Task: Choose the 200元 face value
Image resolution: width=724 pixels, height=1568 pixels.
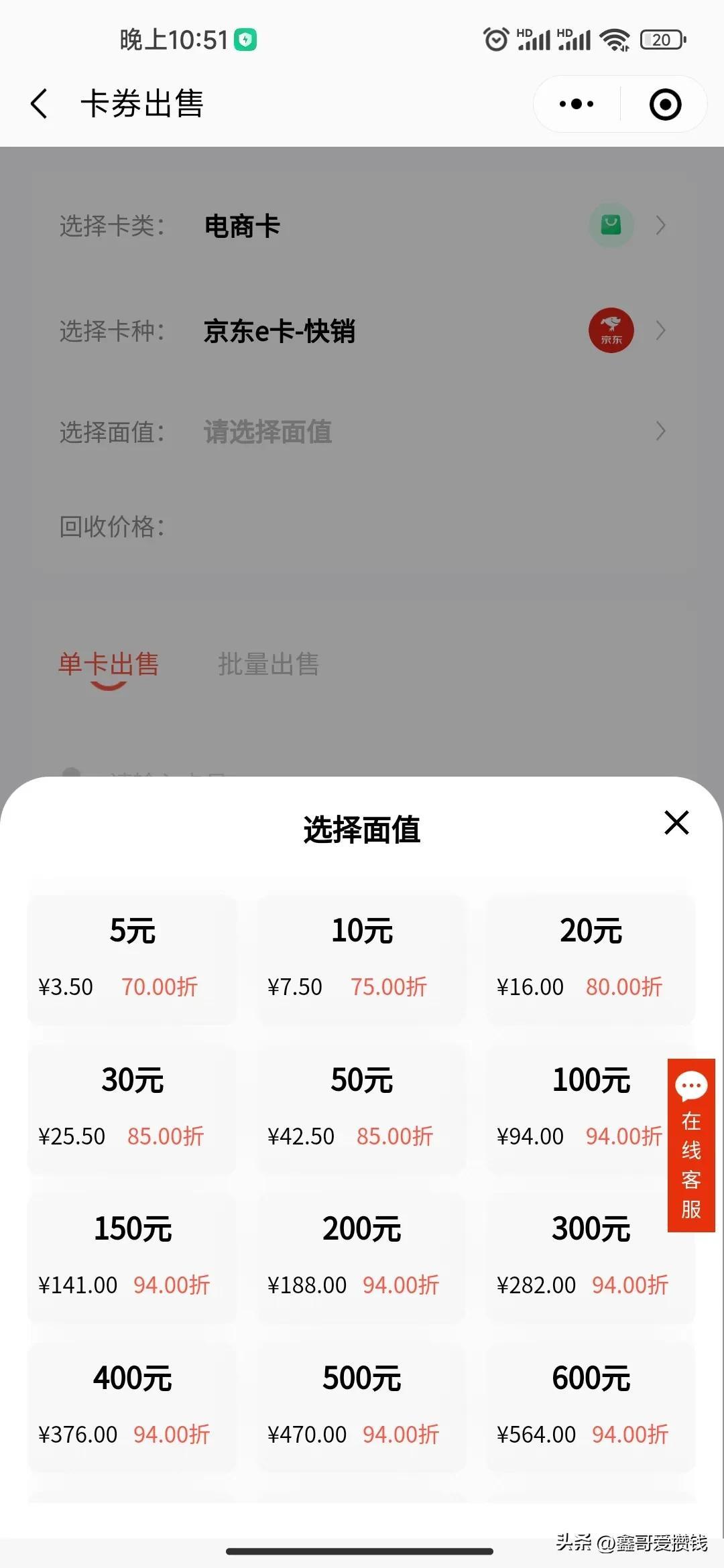Action: [361, 1257]
